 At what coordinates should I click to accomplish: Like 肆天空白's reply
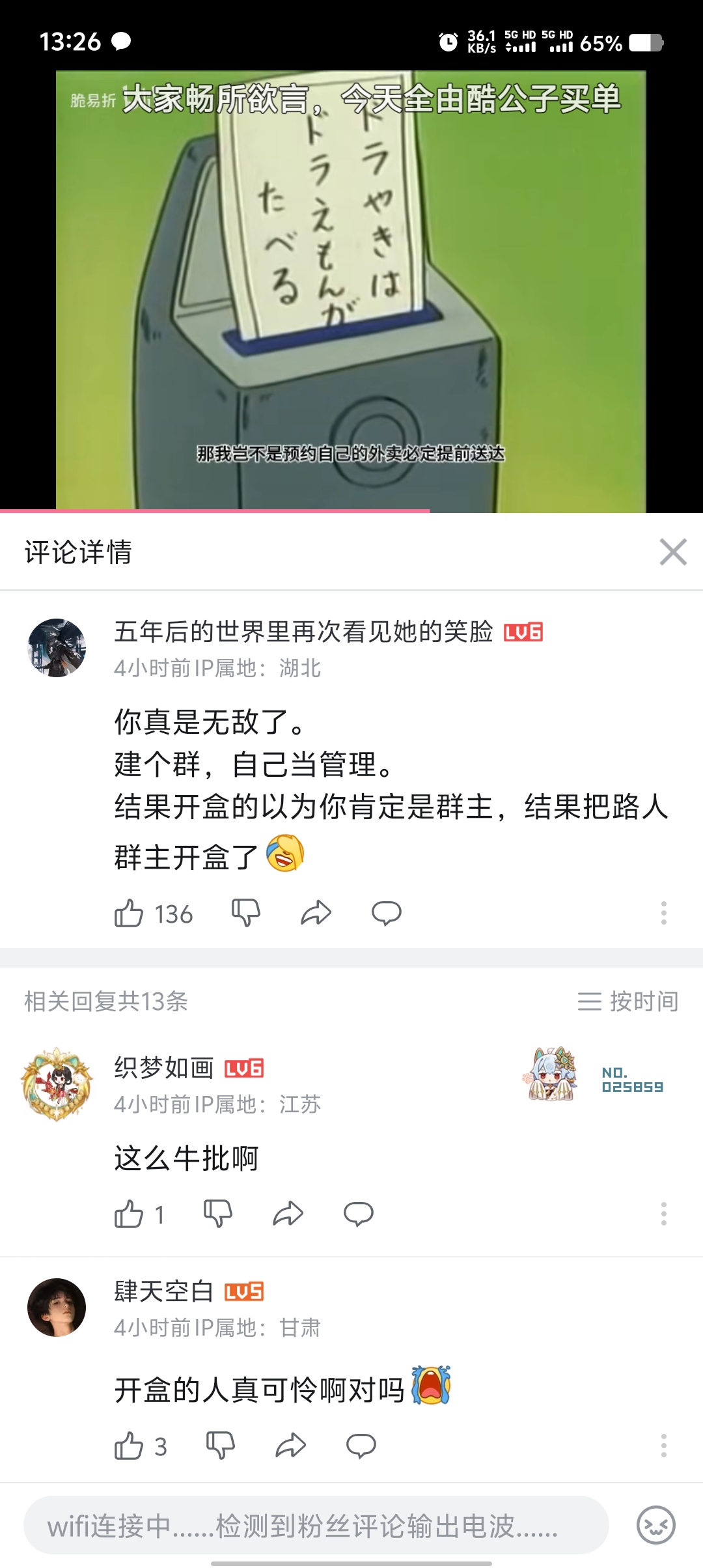click(129, 1446)
